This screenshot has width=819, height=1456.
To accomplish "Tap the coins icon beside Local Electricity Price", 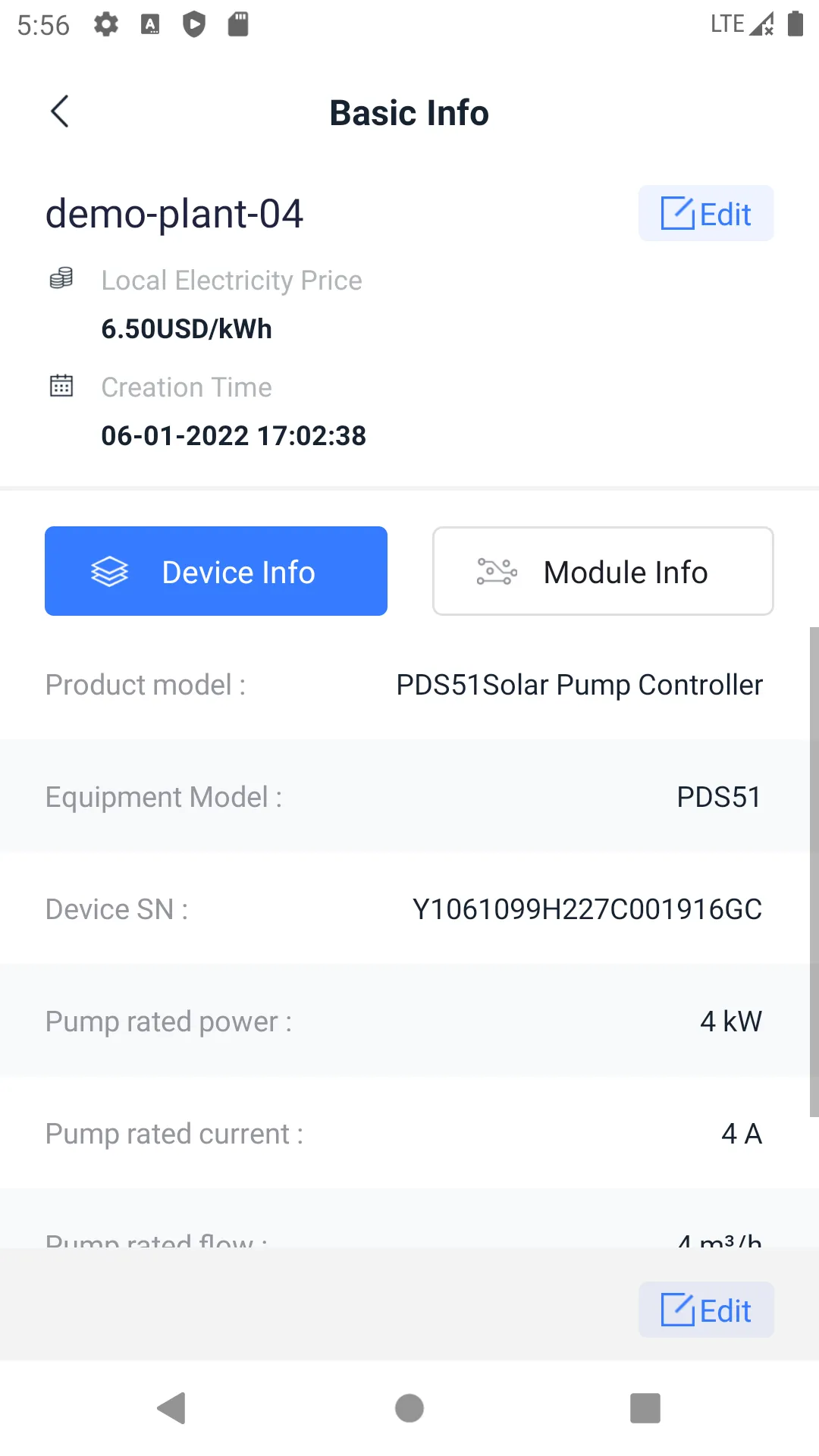I will [61, 278].
